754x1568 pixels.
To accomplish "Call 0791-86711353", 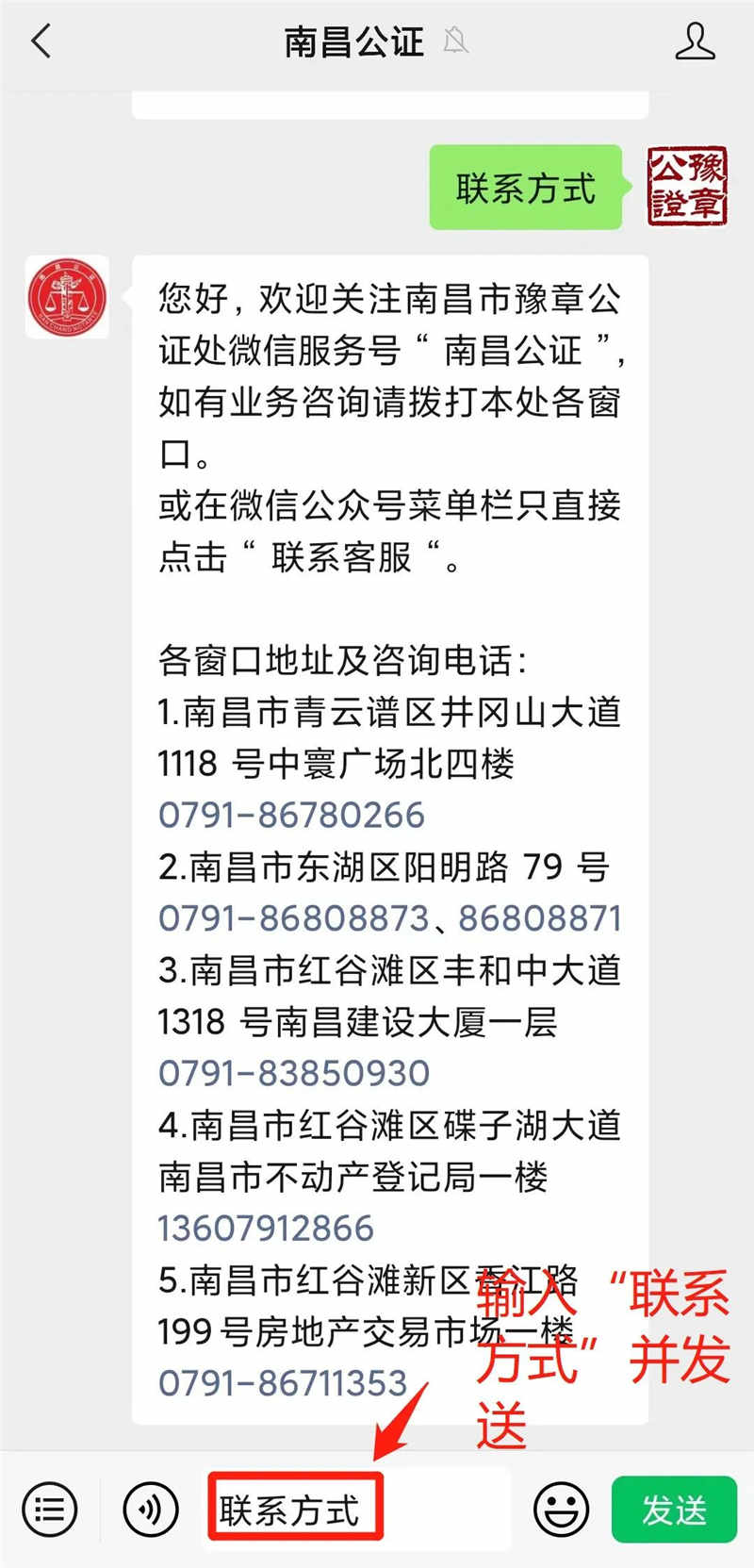I will point(282,1383).
